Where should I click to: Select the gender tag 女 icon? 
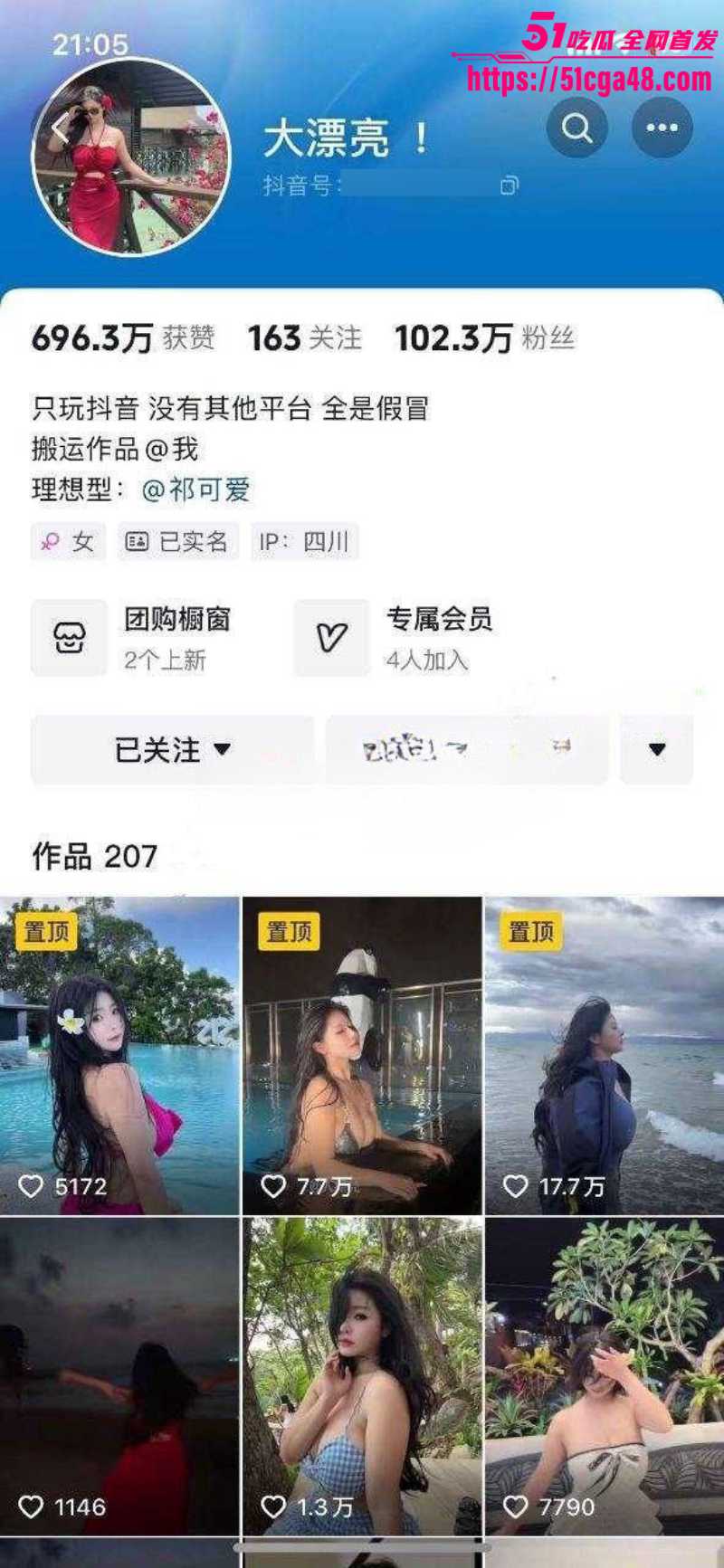pos(50,541)
